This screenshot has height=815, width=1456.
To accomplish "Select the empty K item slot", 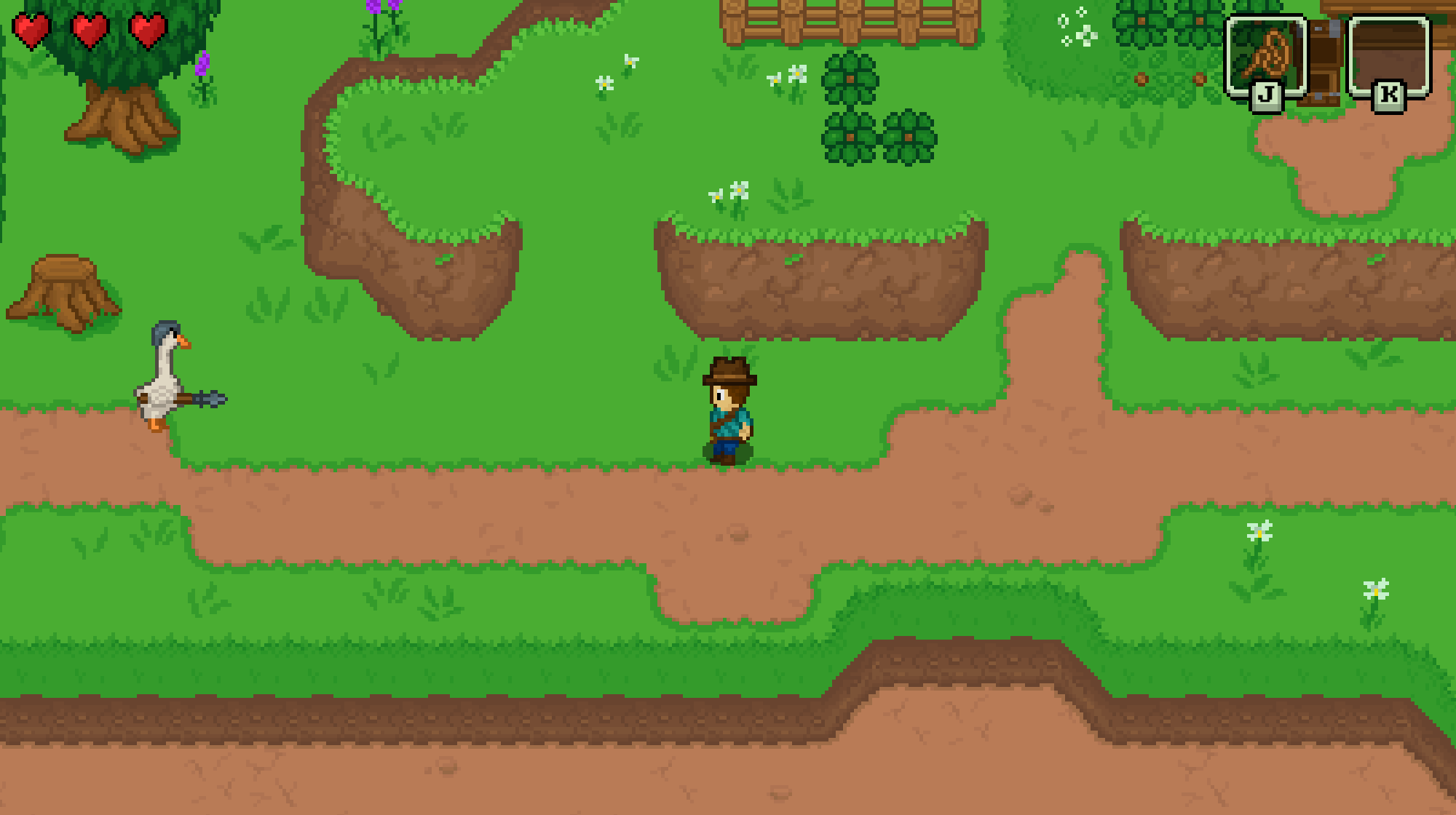I will tap(1389, 57).
